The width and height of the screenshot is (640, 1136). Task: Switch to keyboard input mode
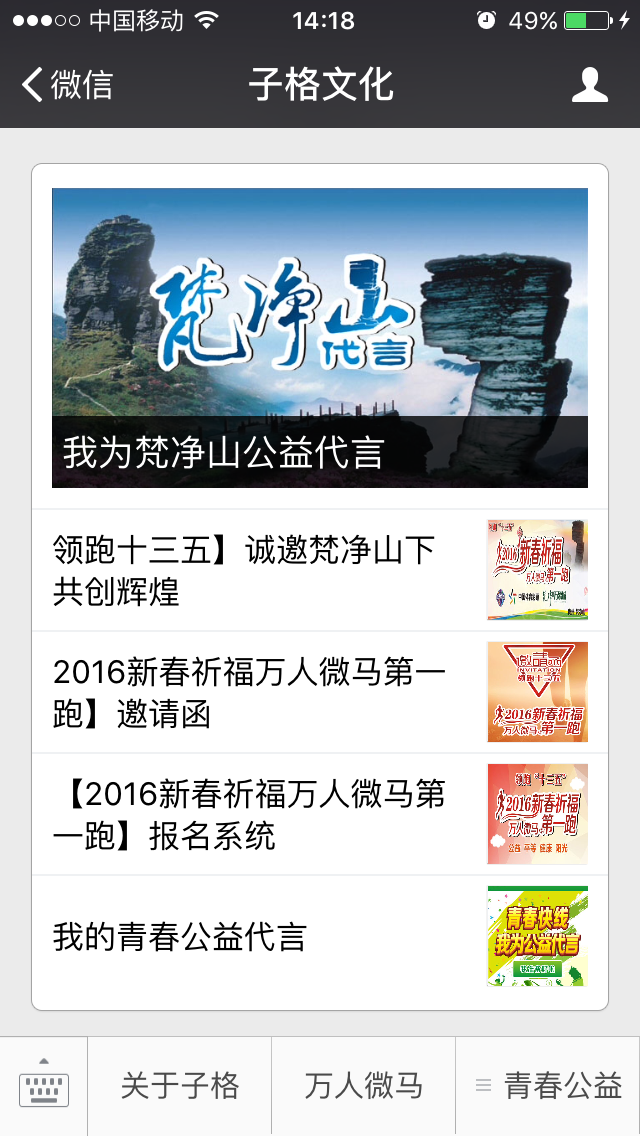pos(44,1086)
